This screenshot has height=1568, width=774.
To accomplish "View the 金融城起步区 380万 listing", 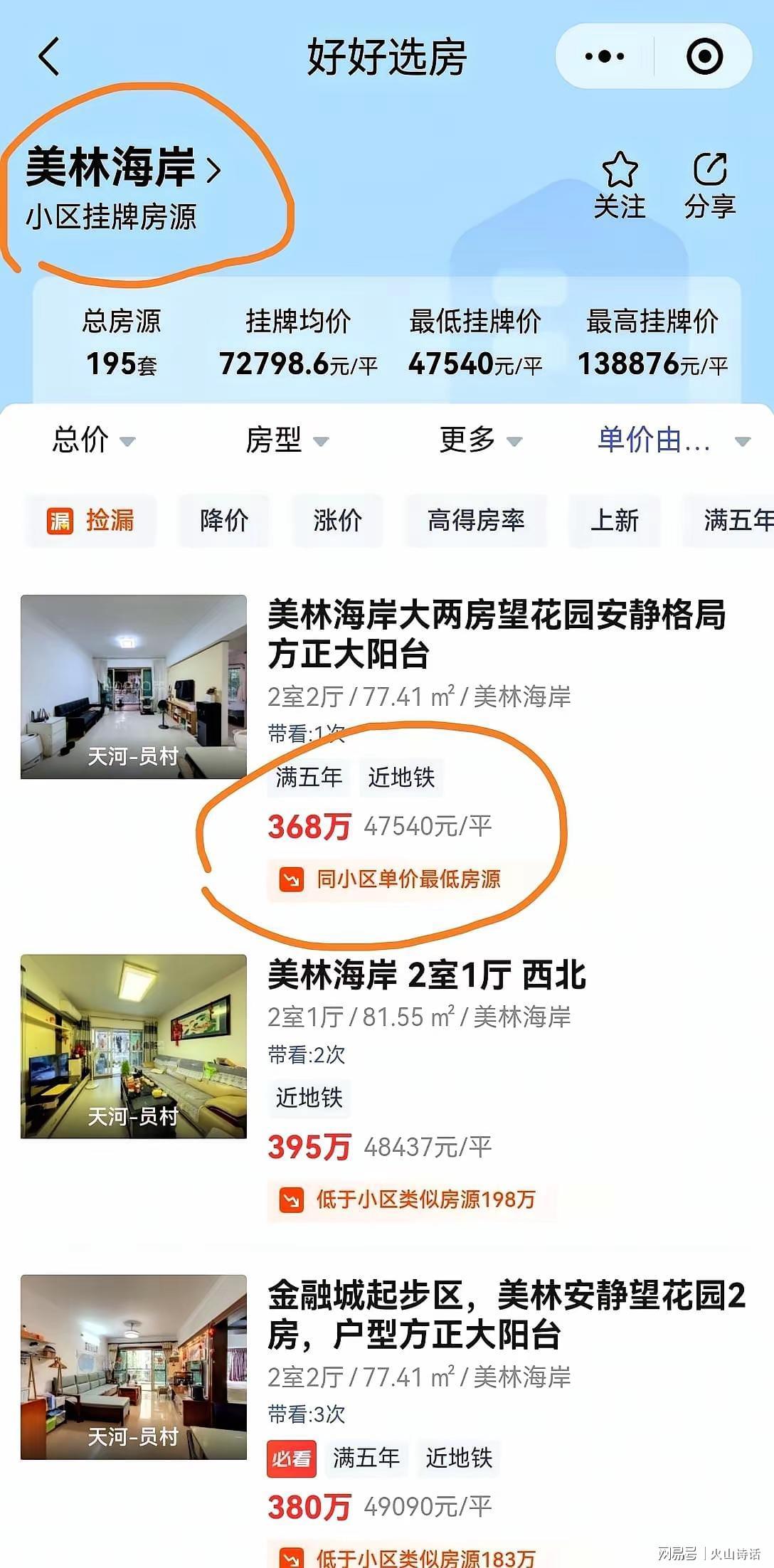I will (506, 1315).
